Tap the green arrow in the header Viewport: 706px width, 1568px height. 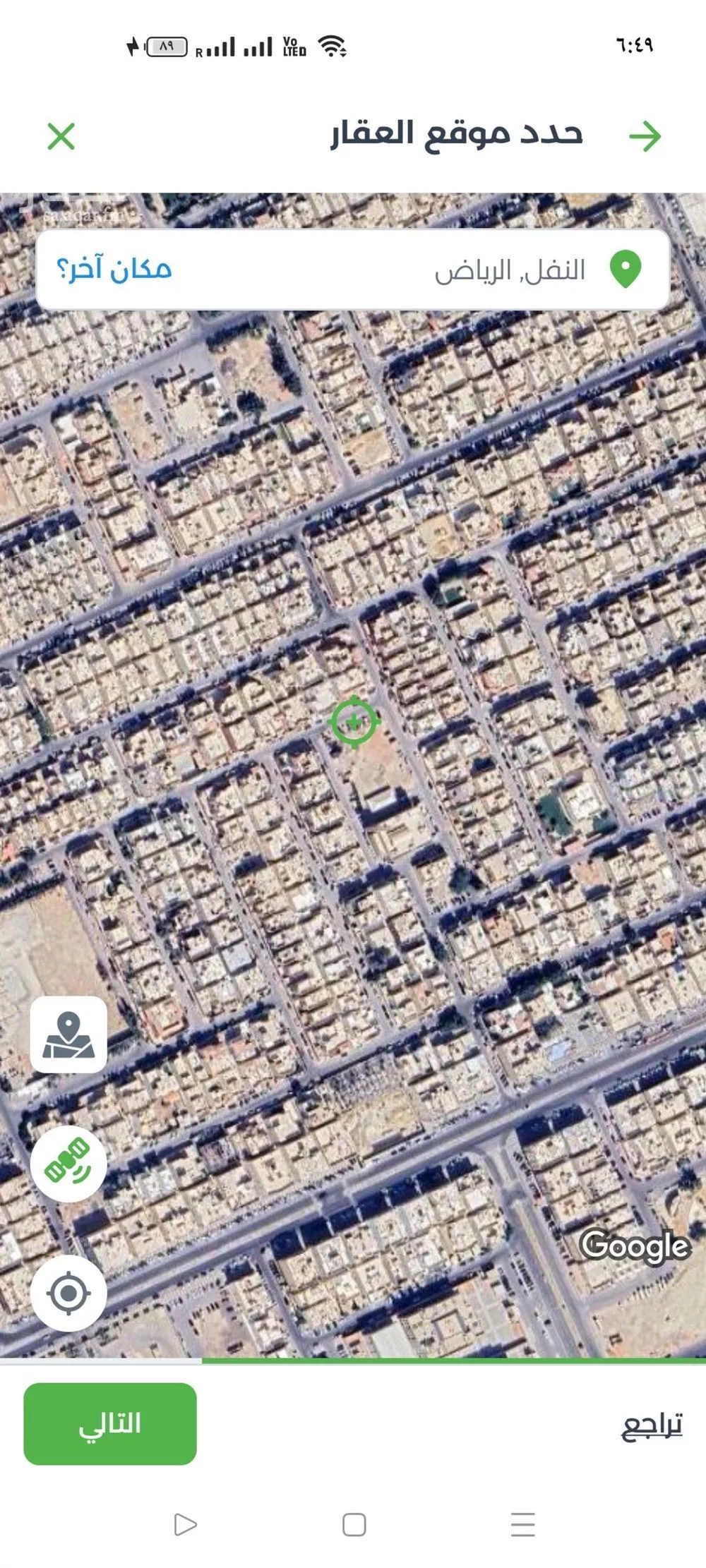645,136
